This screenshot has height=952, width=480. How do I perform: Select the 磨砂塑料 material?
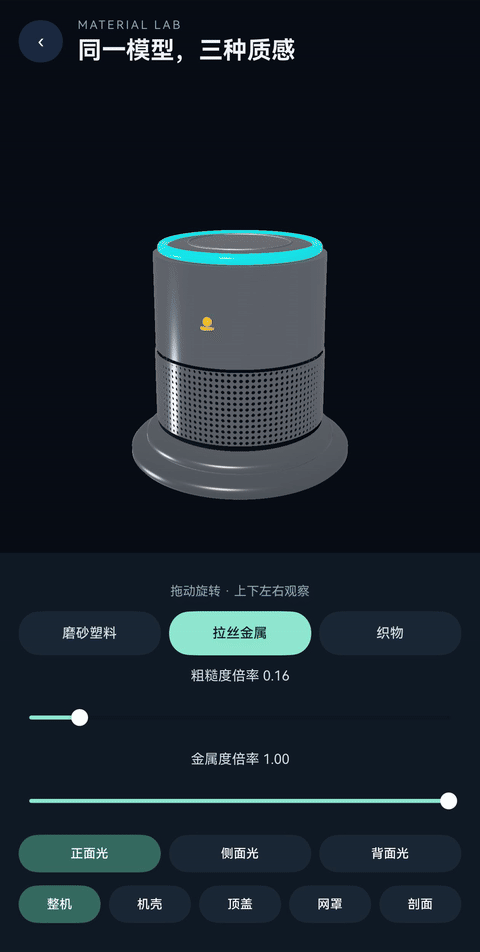click(90, 633)
